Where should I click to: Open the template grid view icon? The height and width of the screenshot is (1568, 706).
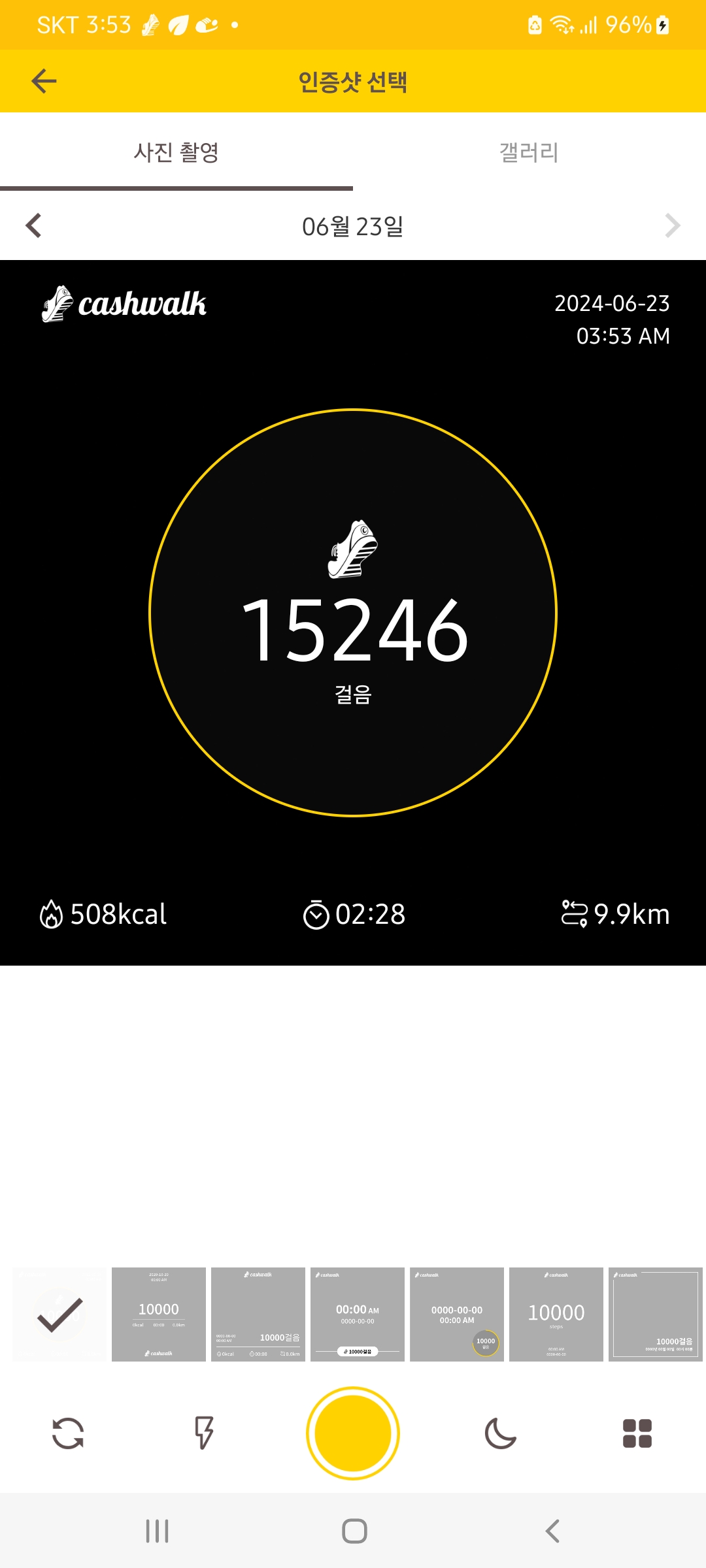click(637, 1433)
